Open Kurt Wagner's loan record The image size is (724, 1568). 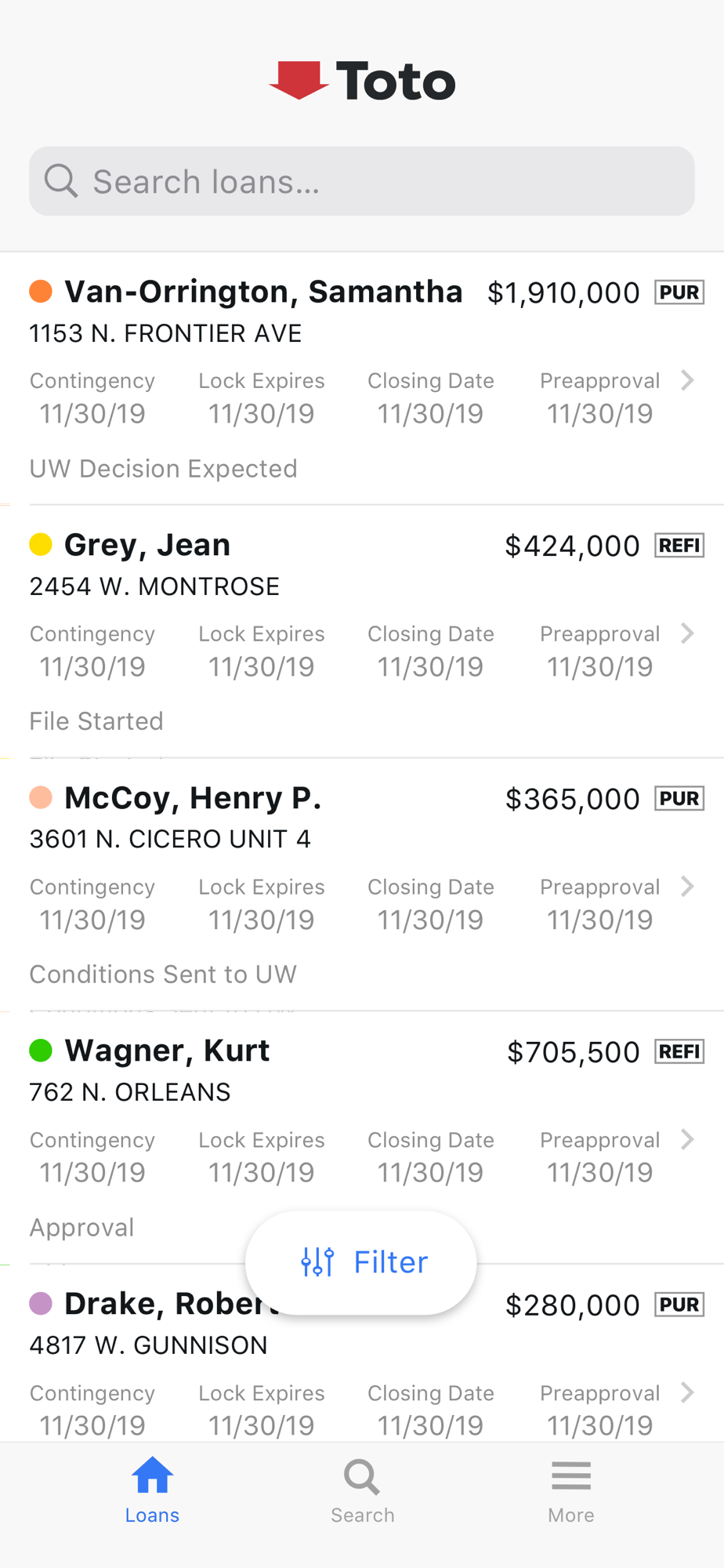pyautogui.click(x=362, y=1138)
